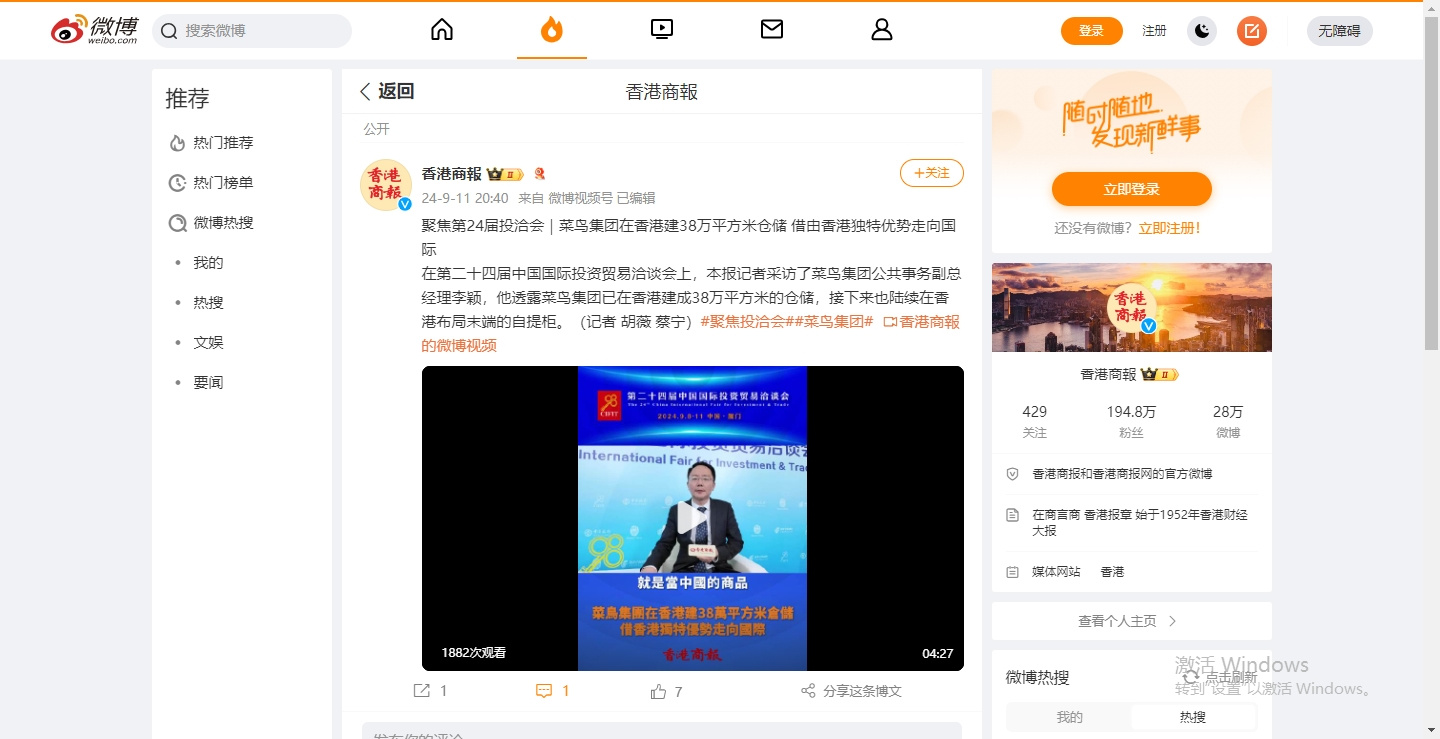1440x739 pixels.
Task: Open the home icon in top navigation
Action: [442, 30]
